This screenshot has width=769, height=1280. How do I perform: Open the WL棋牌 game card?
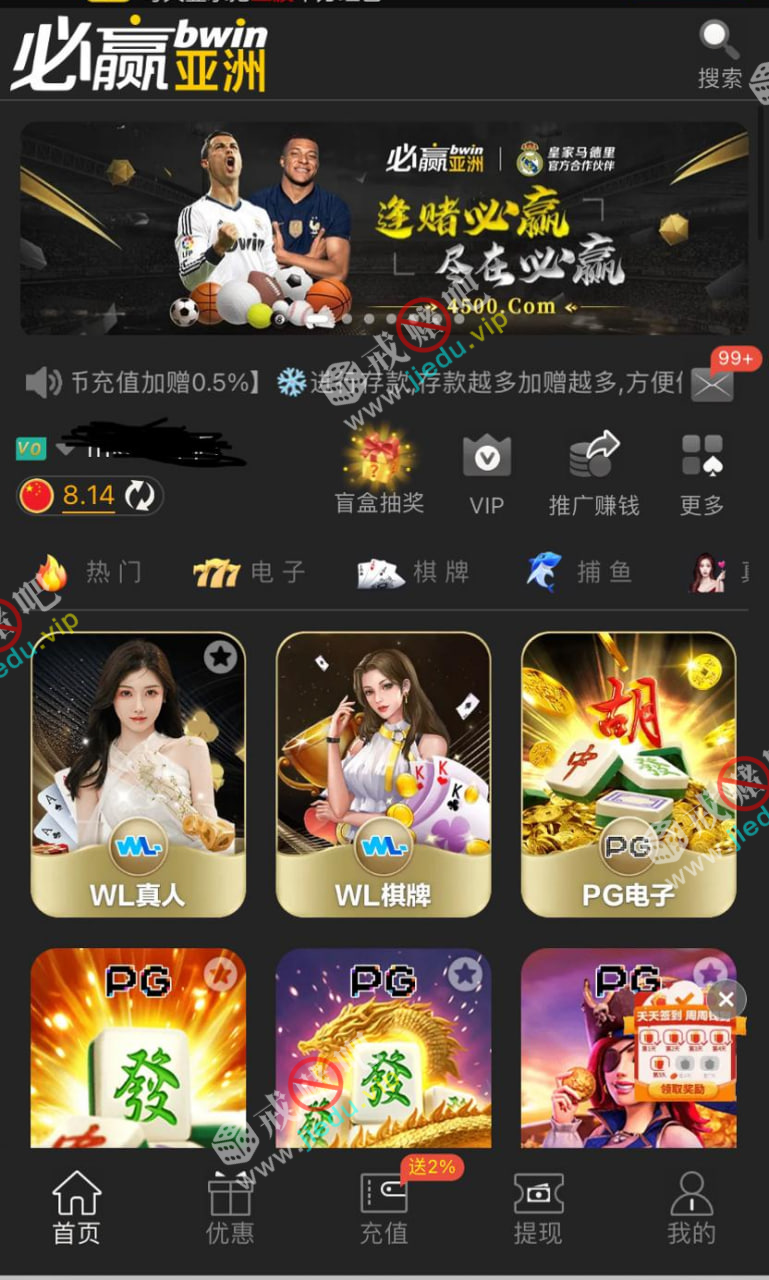[383, 773]
